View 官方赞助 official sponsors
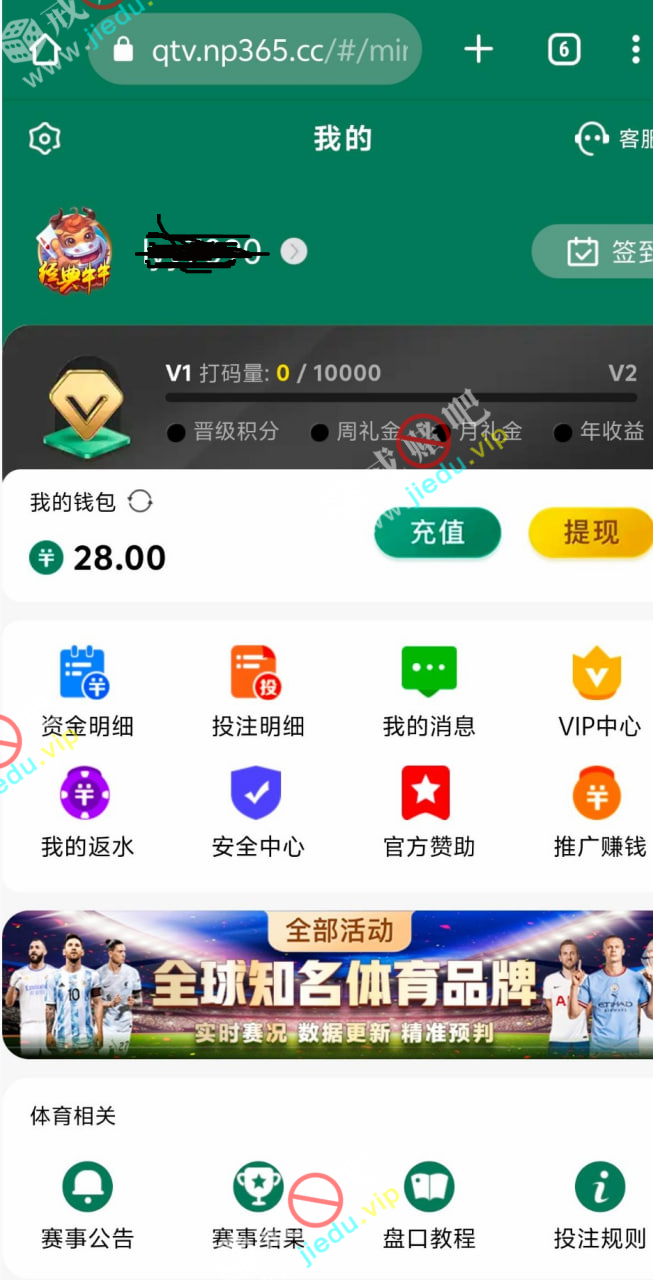653x1280 pixels. point(428,810)
